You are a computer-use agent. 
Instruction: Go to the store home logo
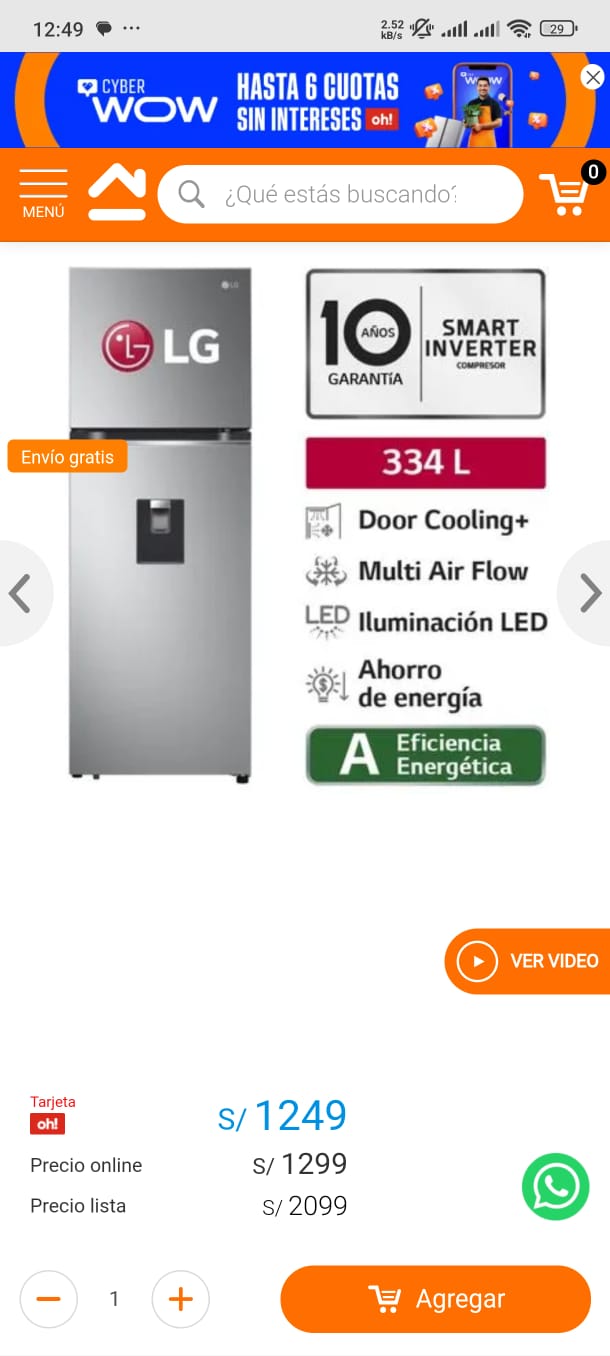[117, 193]
